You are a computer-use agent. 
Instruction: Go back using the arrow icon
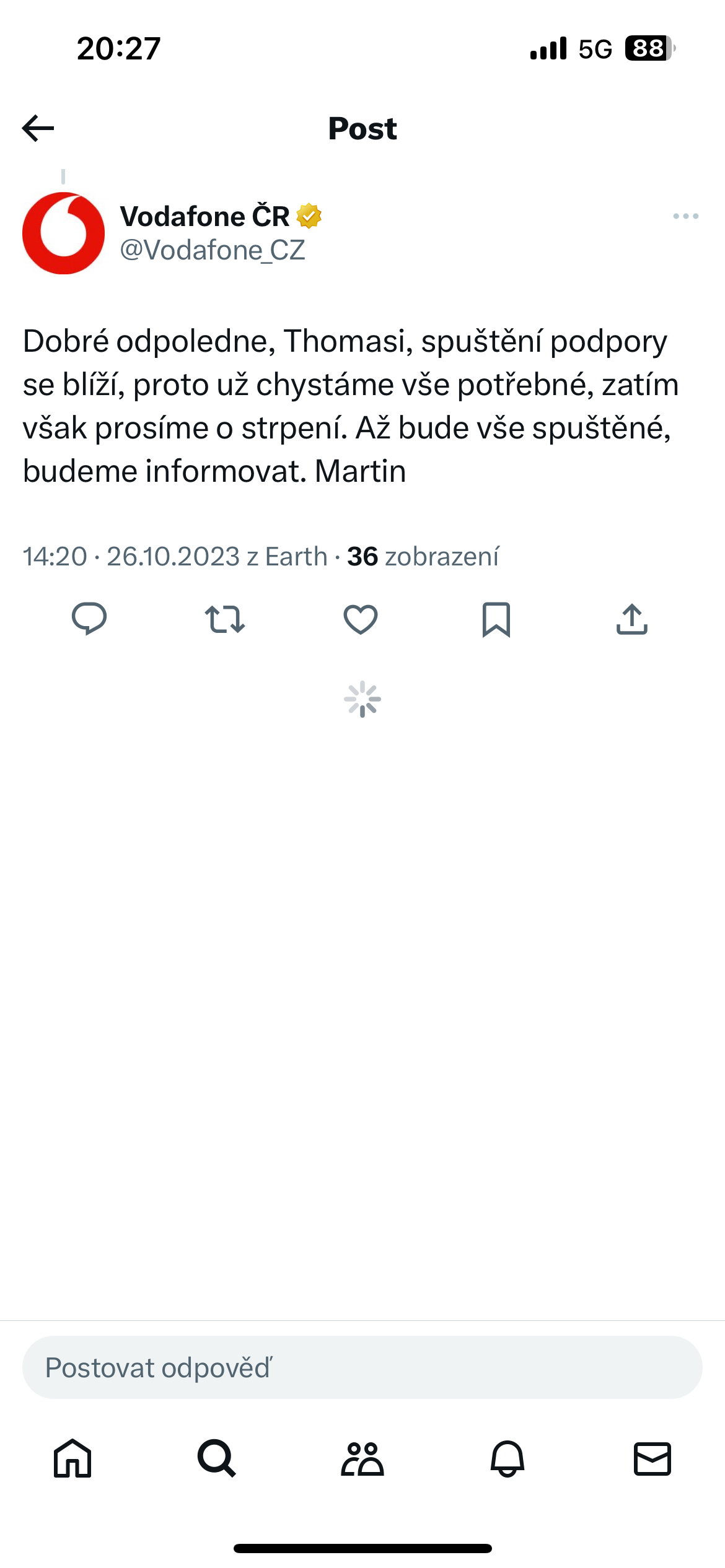tap(38, 128)
